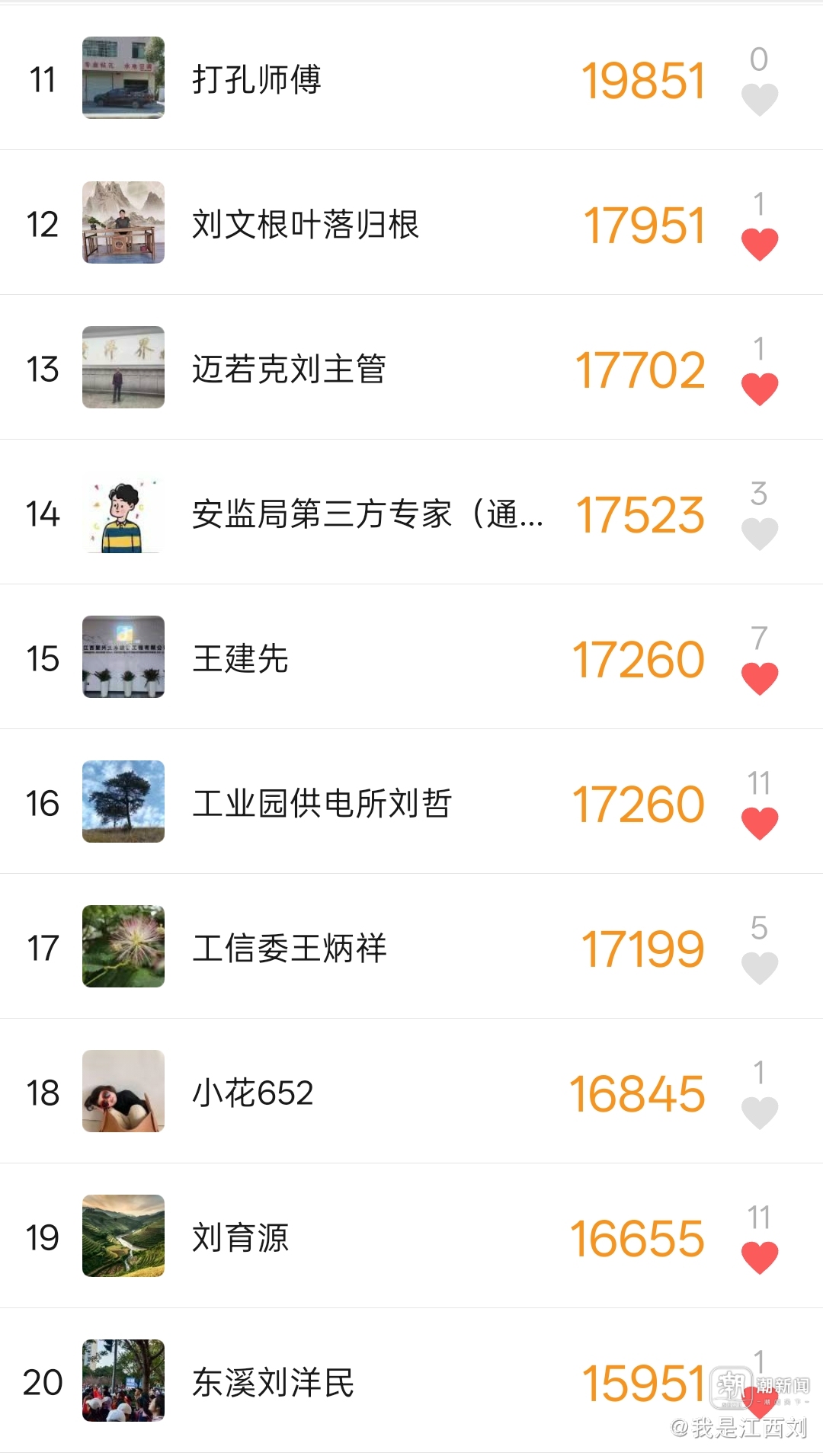View 迈若克刘主管's step details
The height and width of the screenshot is (1456, 823).
(411, 367)
